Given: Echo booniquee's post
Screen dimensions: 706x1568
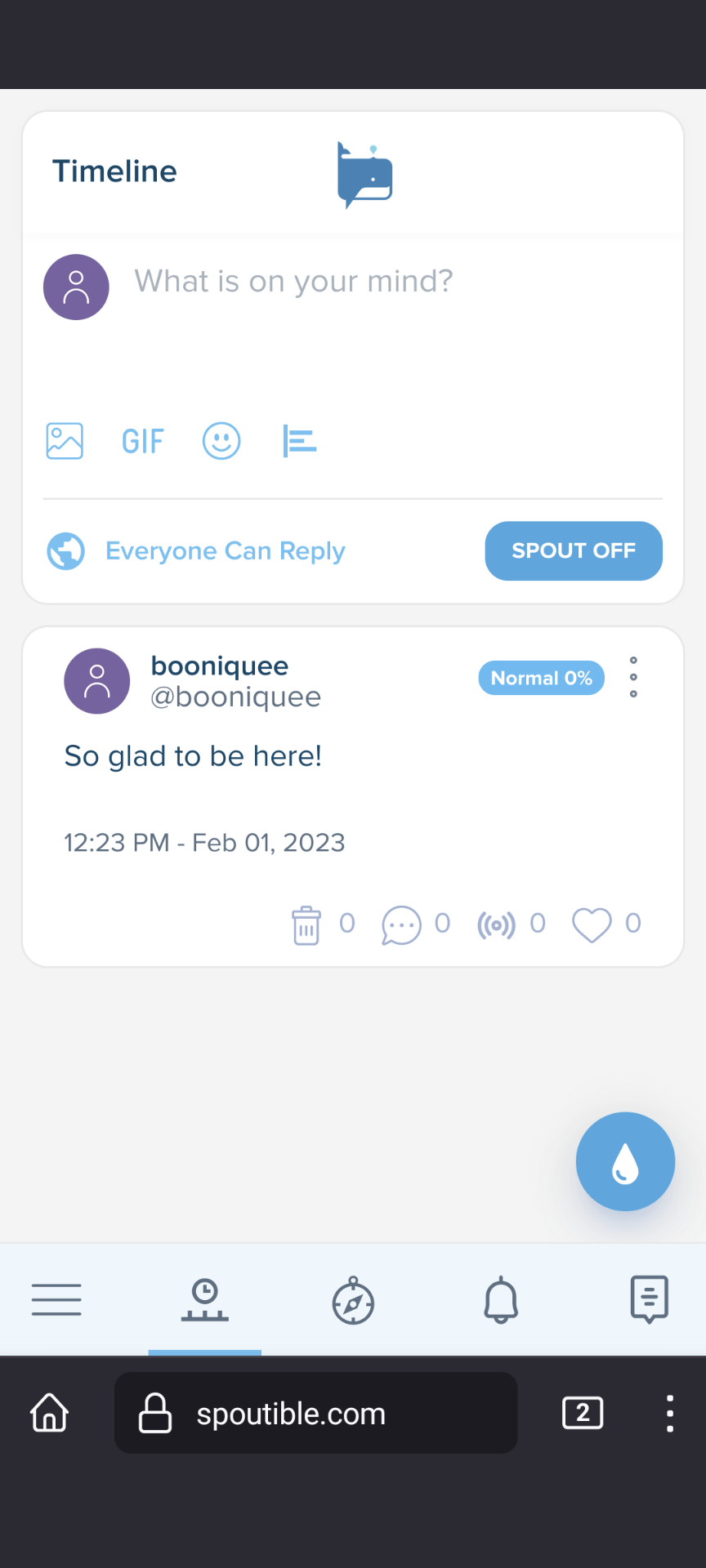Looking at the screenshot, I should click(x=497, y=925).
